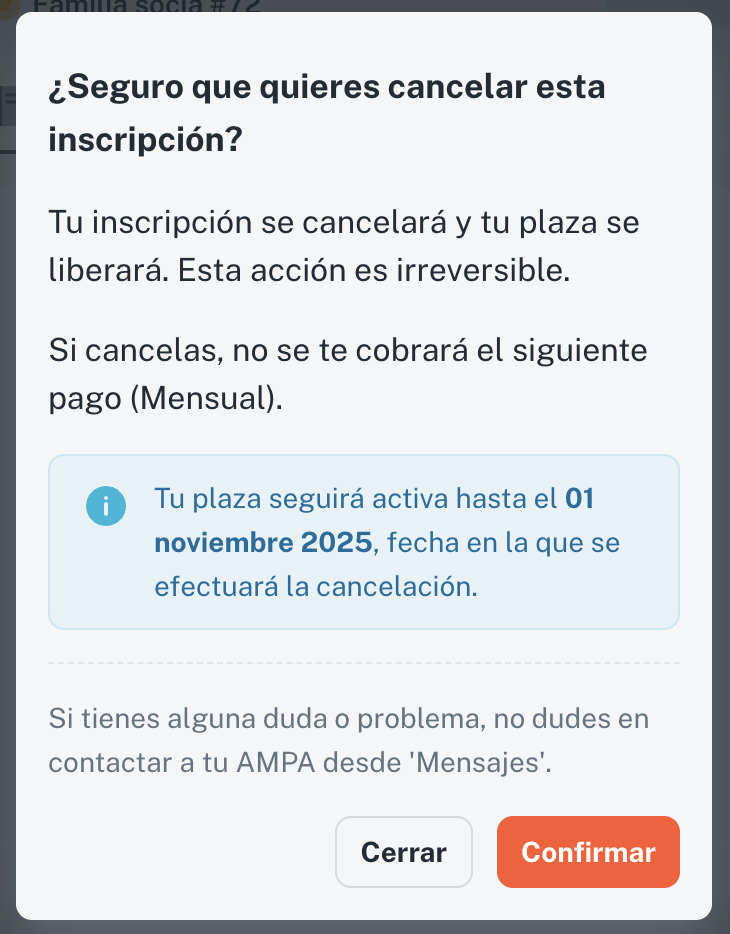The image size is (730, 934).
Task: Dismiss the dialog with Cerrar
Action: point(403,852)
